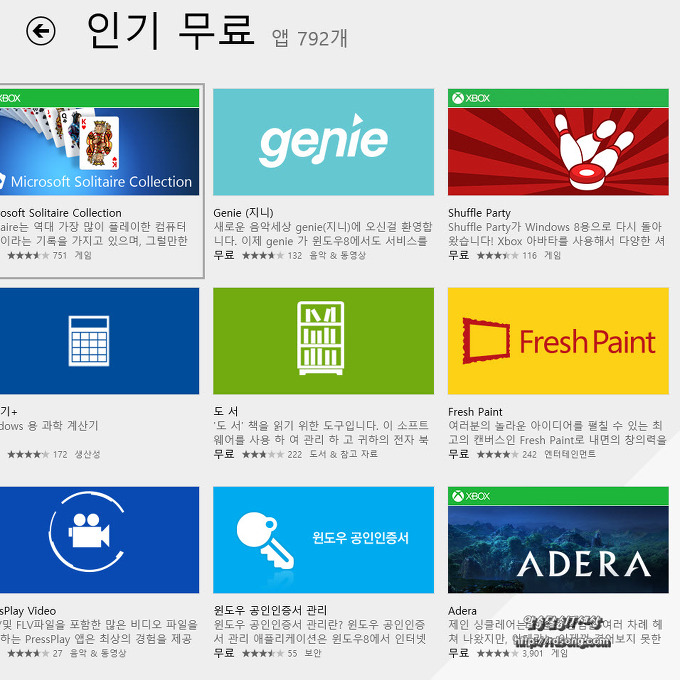The width and height of the screenshot is (680, 680).
Task: Open the scientific calculator app tile
Action: pos(100,341)
